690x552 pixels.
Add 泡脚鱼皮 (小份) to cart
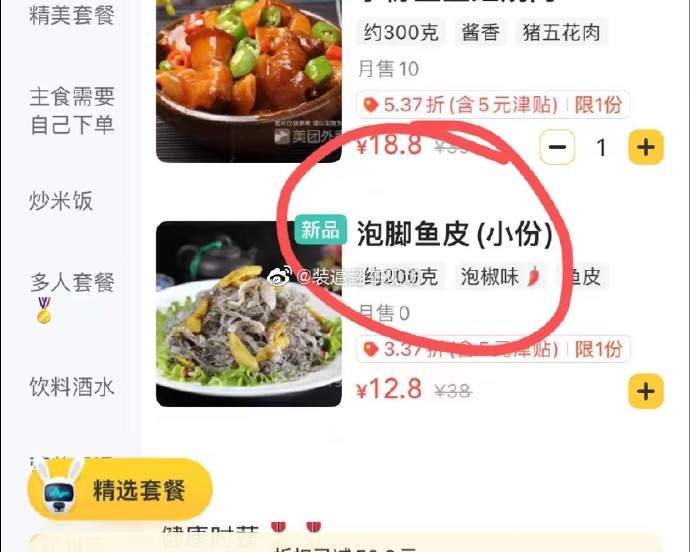[646, 390]
